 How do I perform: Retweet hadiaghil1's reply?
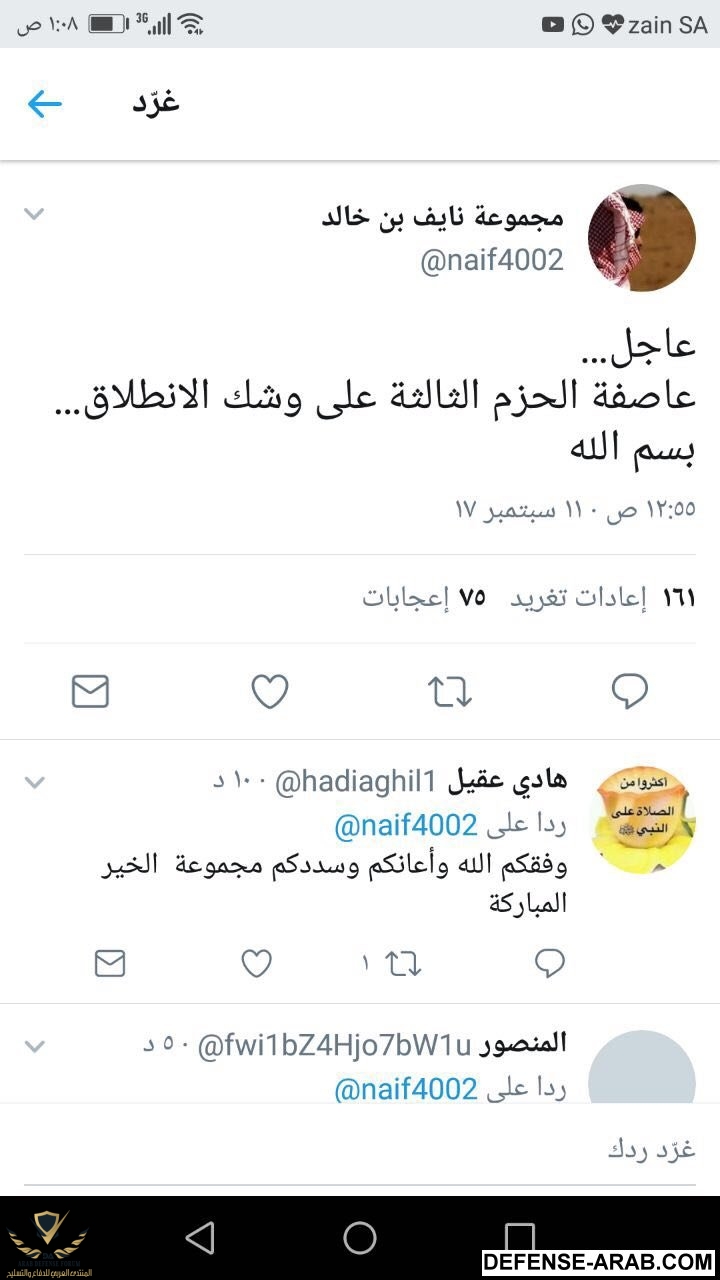point(403,963)
